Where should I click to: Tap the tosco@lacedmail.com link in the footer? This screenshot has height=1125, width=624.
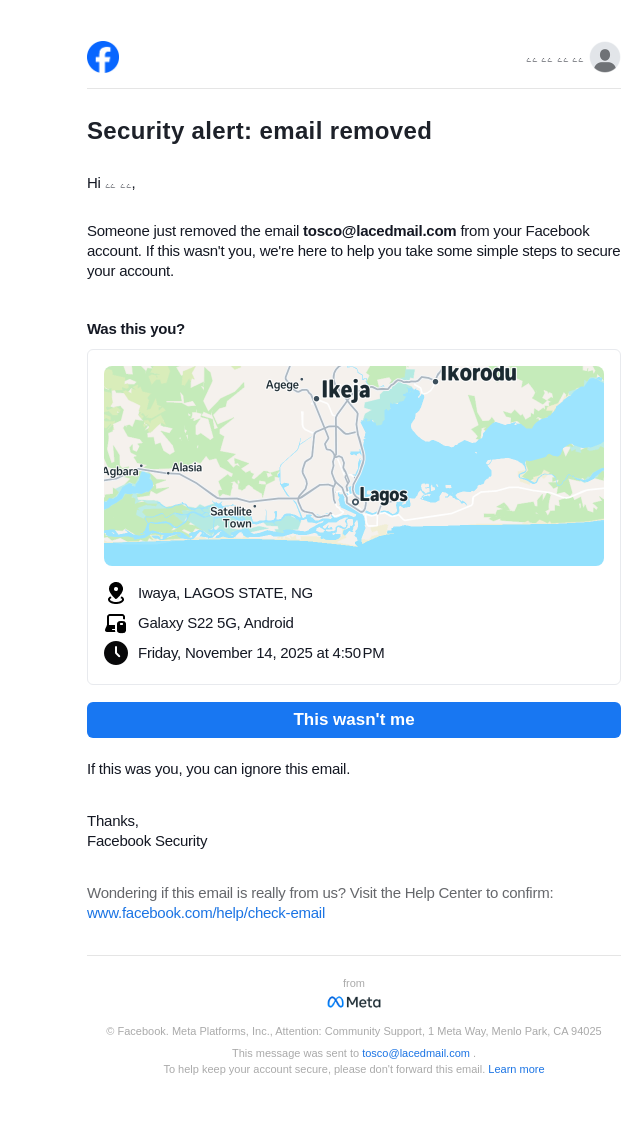pos(416,1053)
